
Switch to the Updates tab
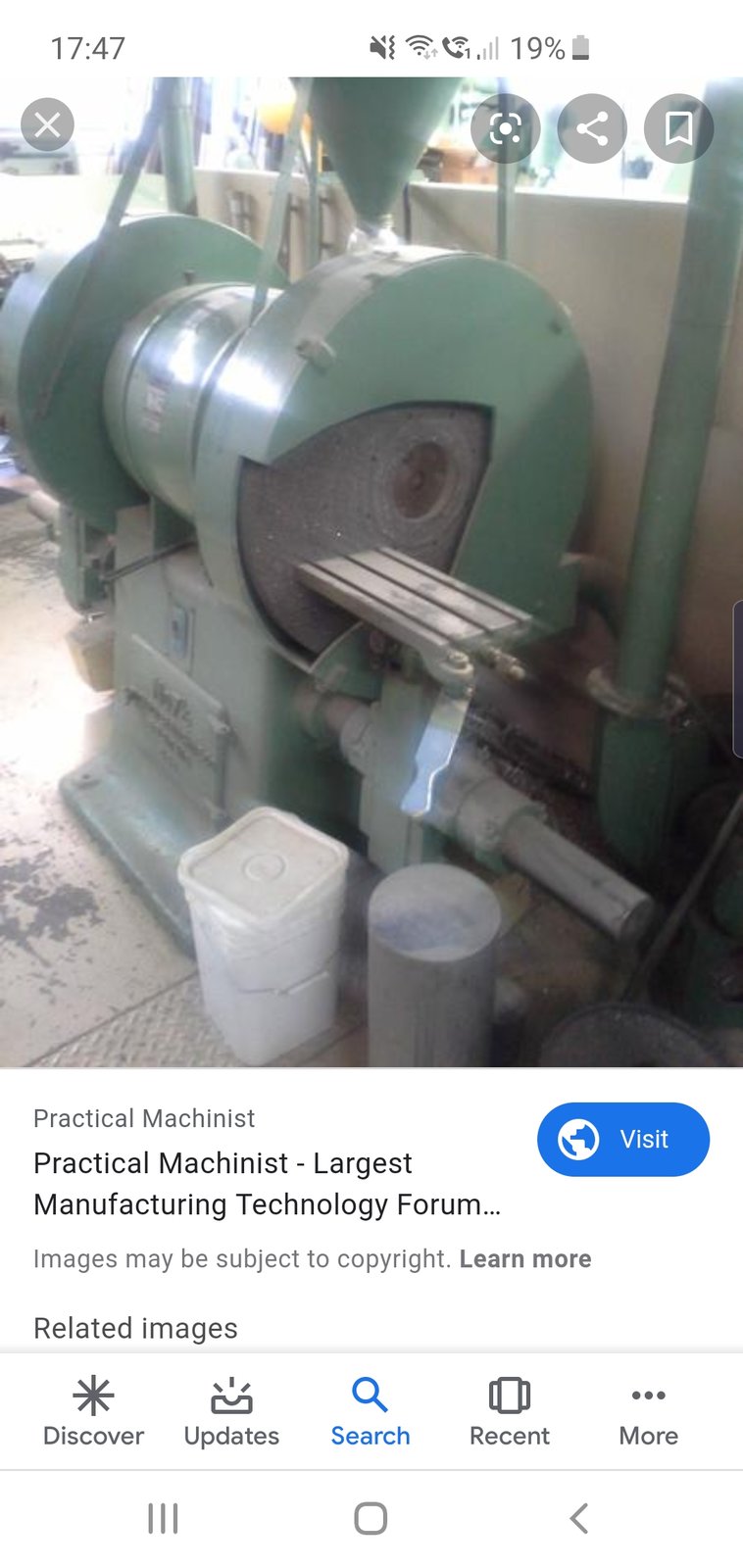click(231, 1411)
